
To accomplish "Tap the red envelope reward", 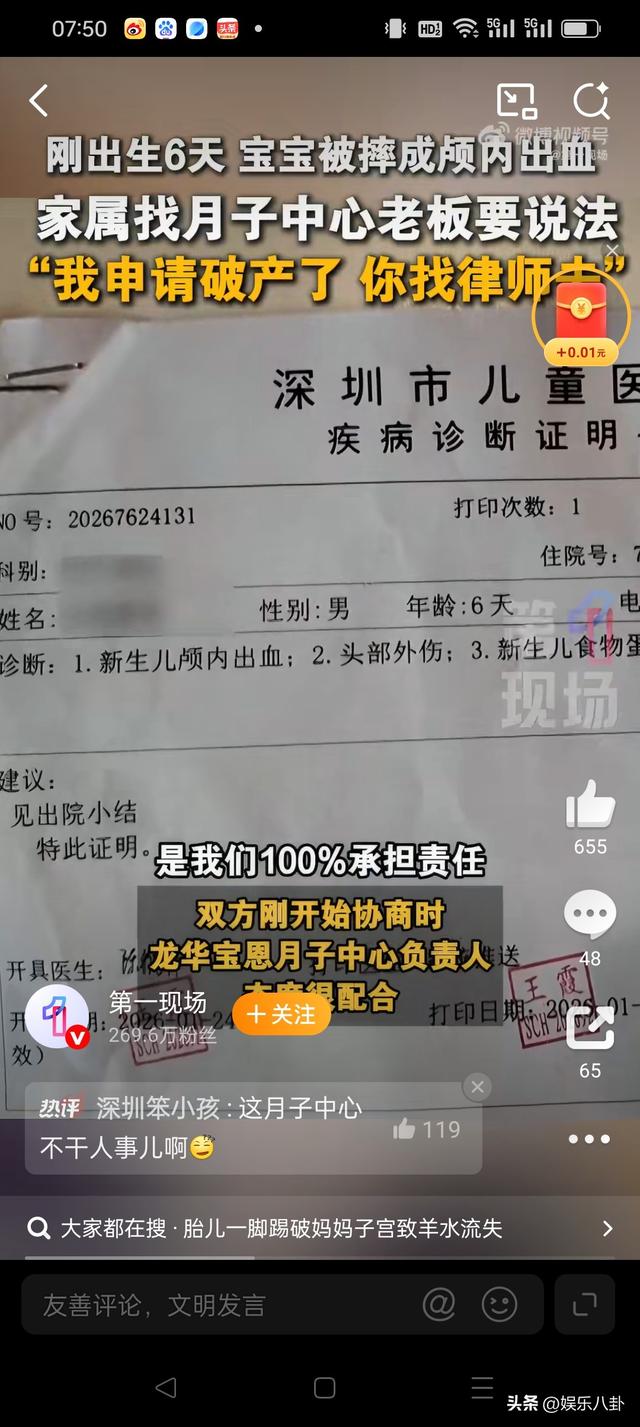I will 581,319.
